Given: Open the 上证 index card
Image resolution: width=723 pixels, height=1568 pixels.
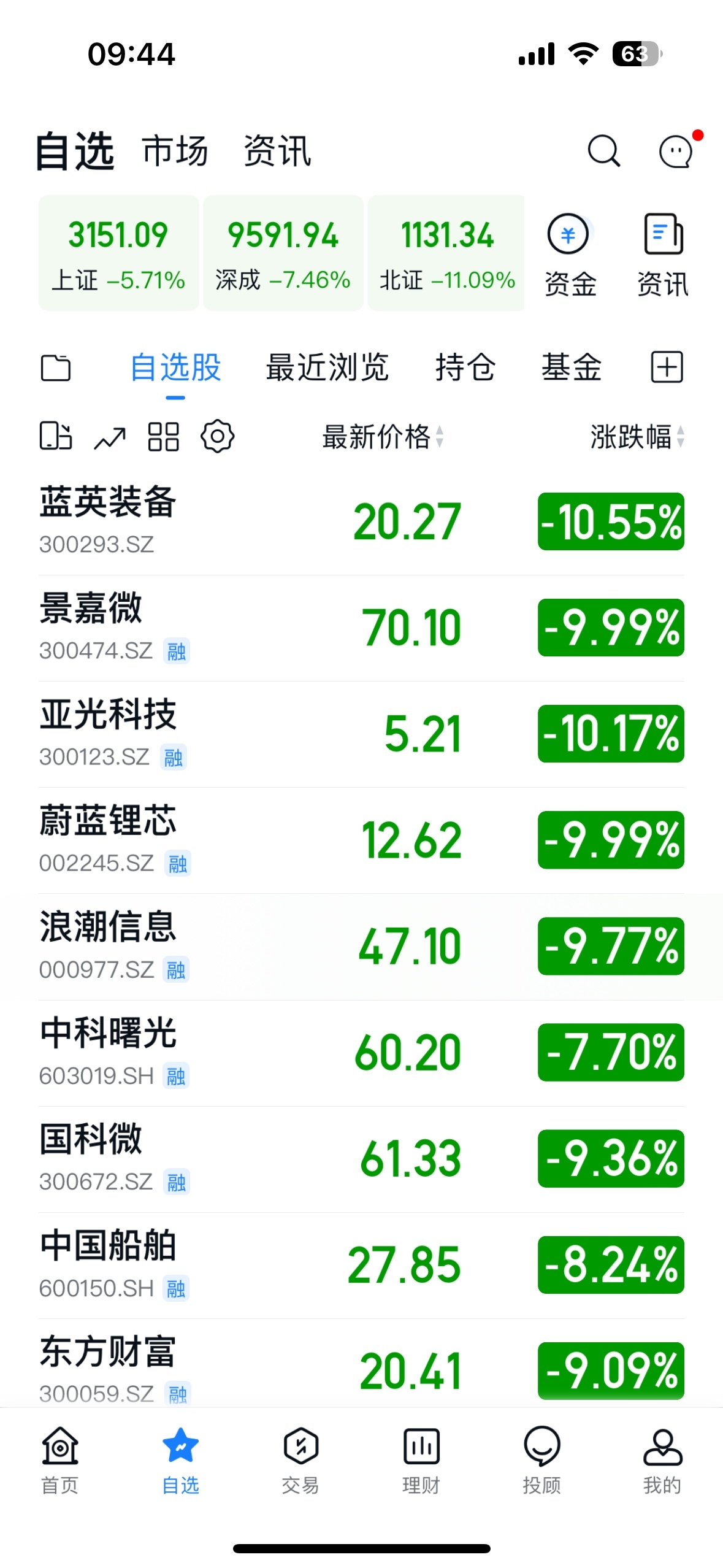Looking at the screenshot, I should [x=118, y=253].
